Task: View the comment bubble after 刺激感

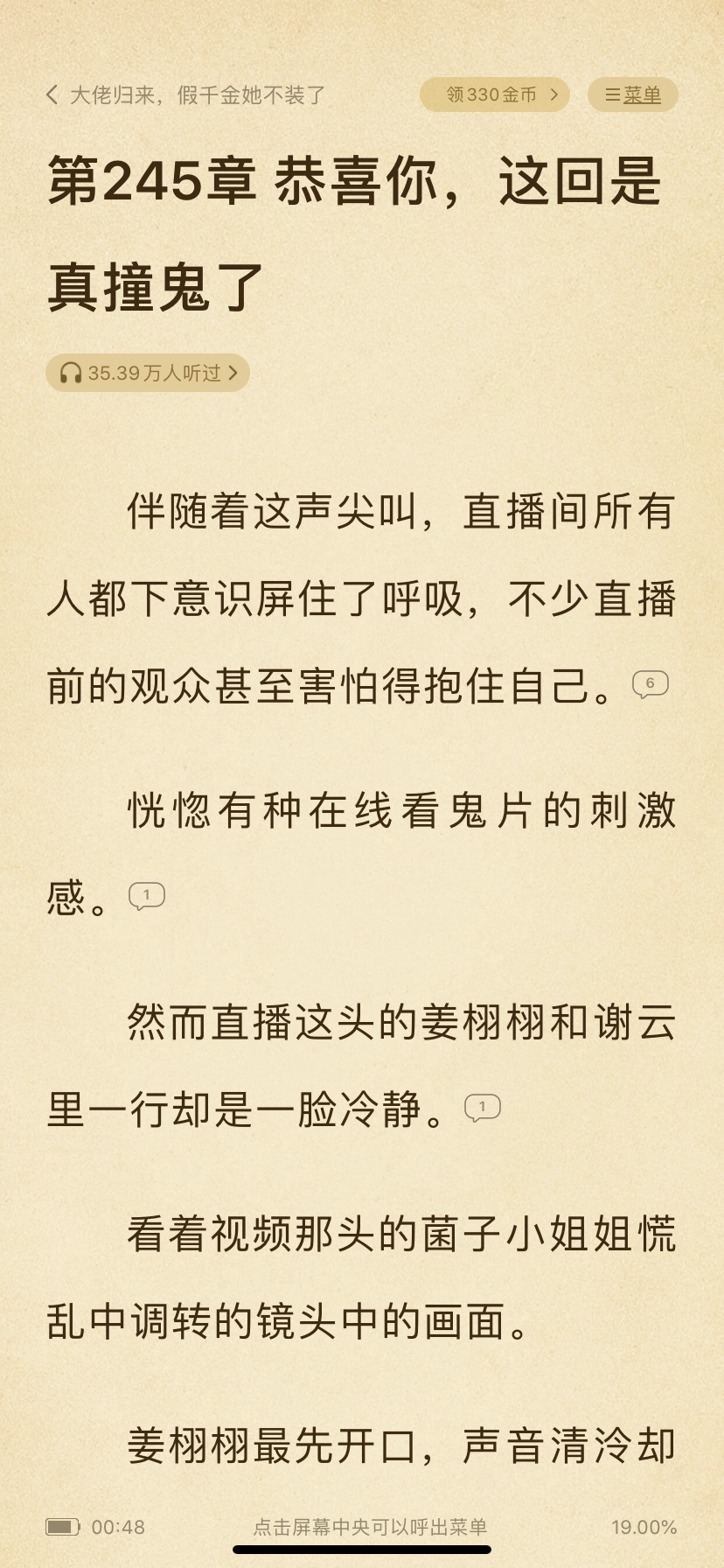Action: click(x=147, y=896)
